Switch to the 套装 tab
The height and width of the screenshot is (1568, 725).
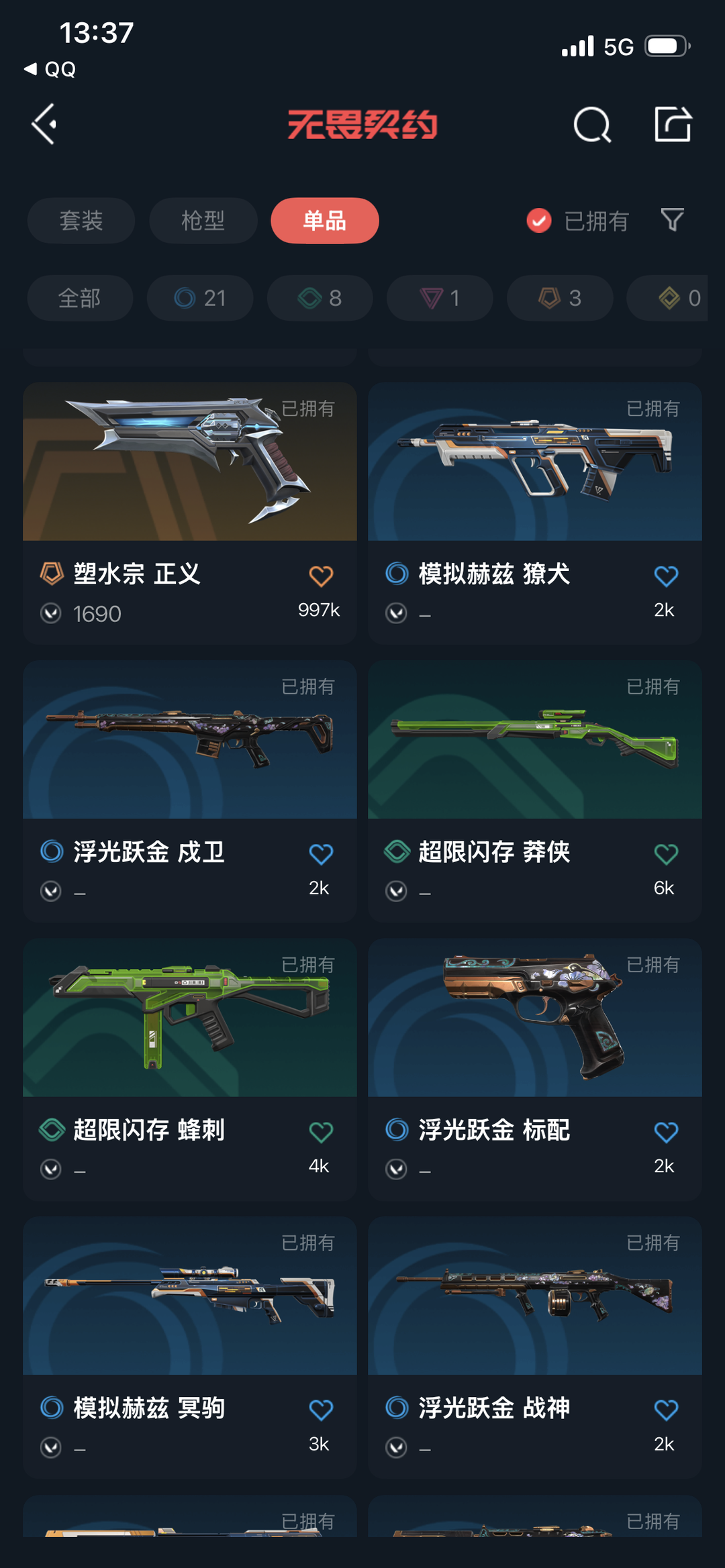[81, 220]
